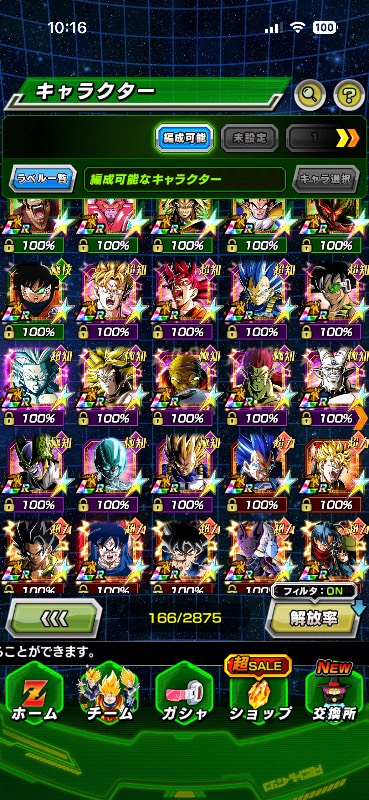This screenshot has width=369, height=800.
Task: Select the 未設定 filter button
Action: click(x=250, y=137)
